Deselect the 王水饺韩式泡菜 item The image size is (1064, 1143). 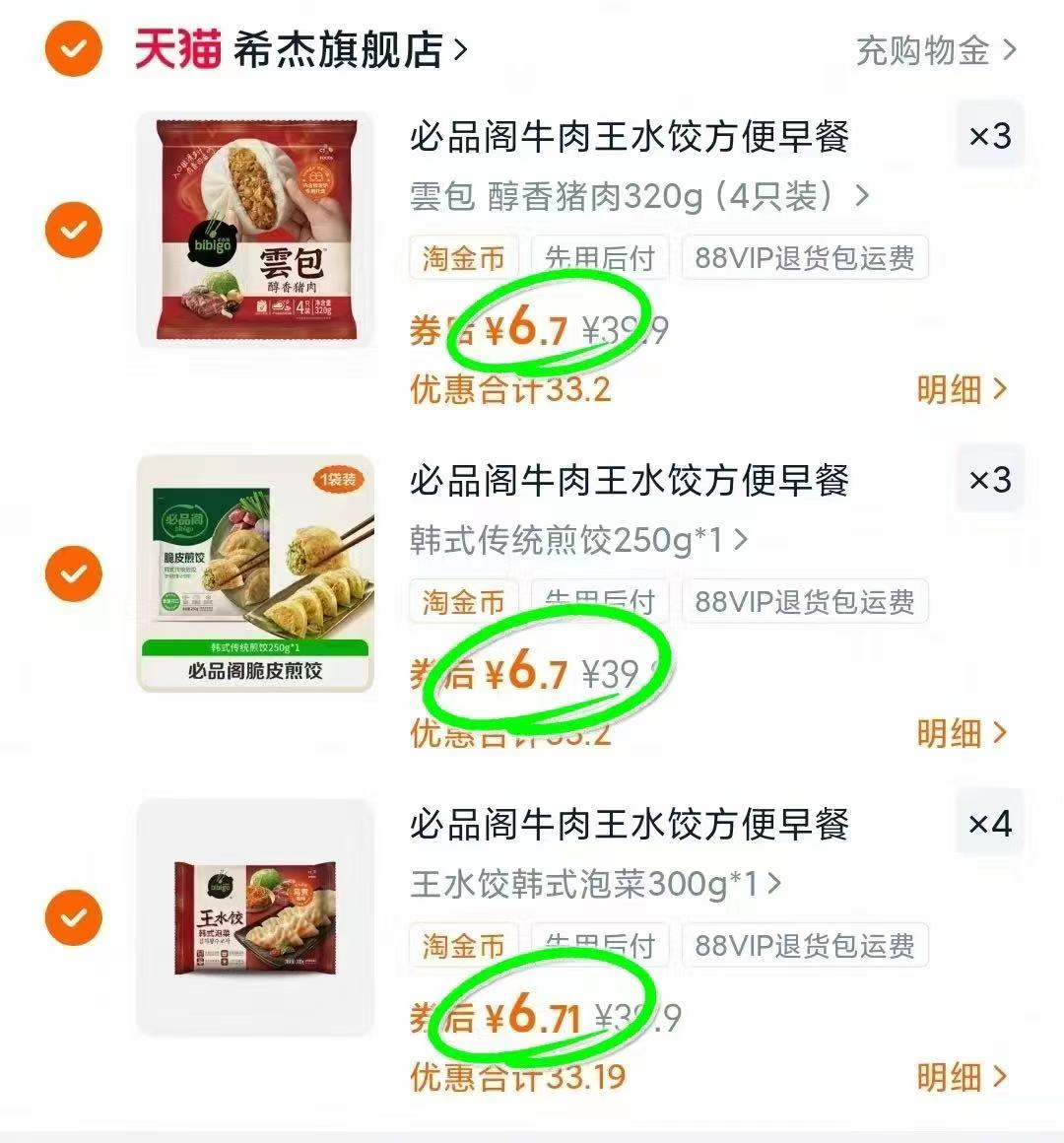[x=73, y=916]
